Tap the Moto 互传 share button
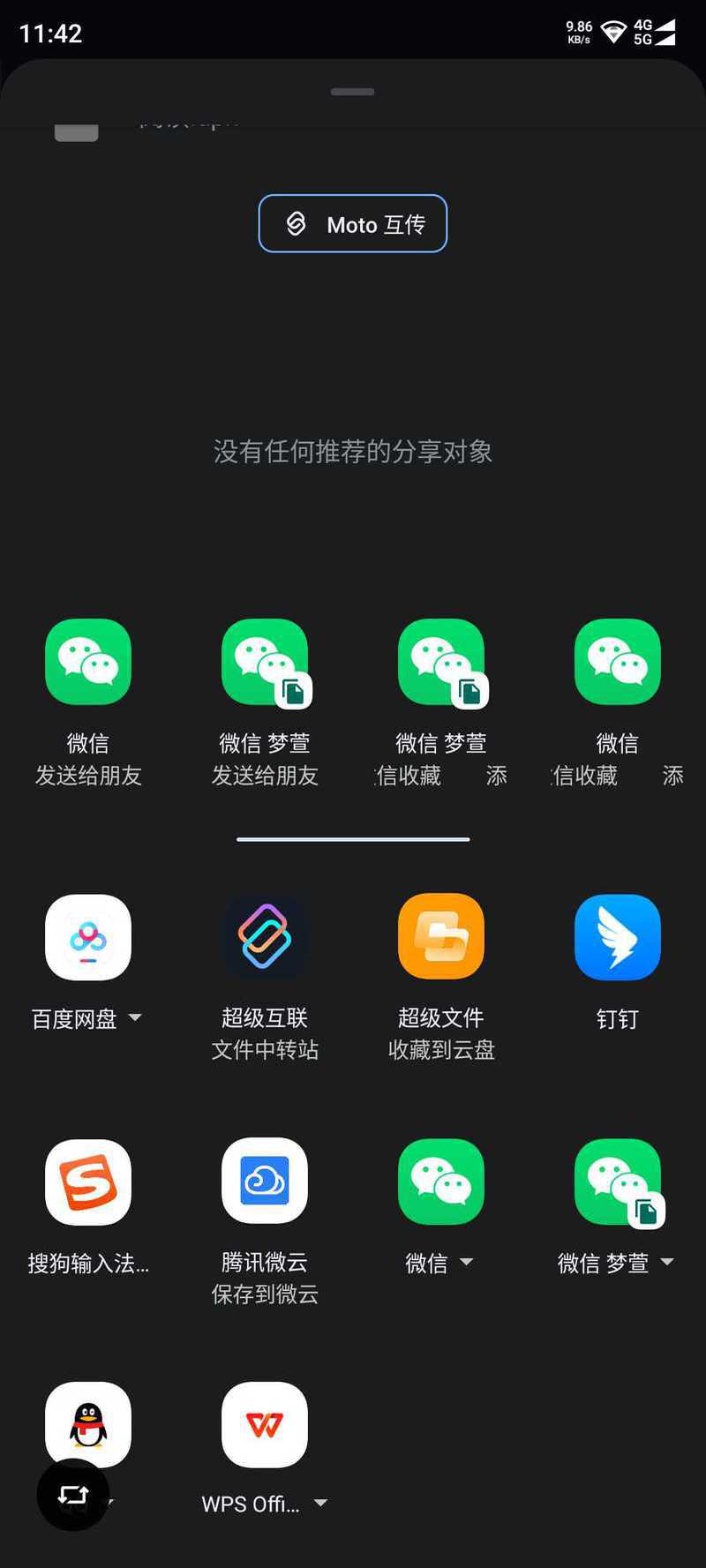 (353, 223)
